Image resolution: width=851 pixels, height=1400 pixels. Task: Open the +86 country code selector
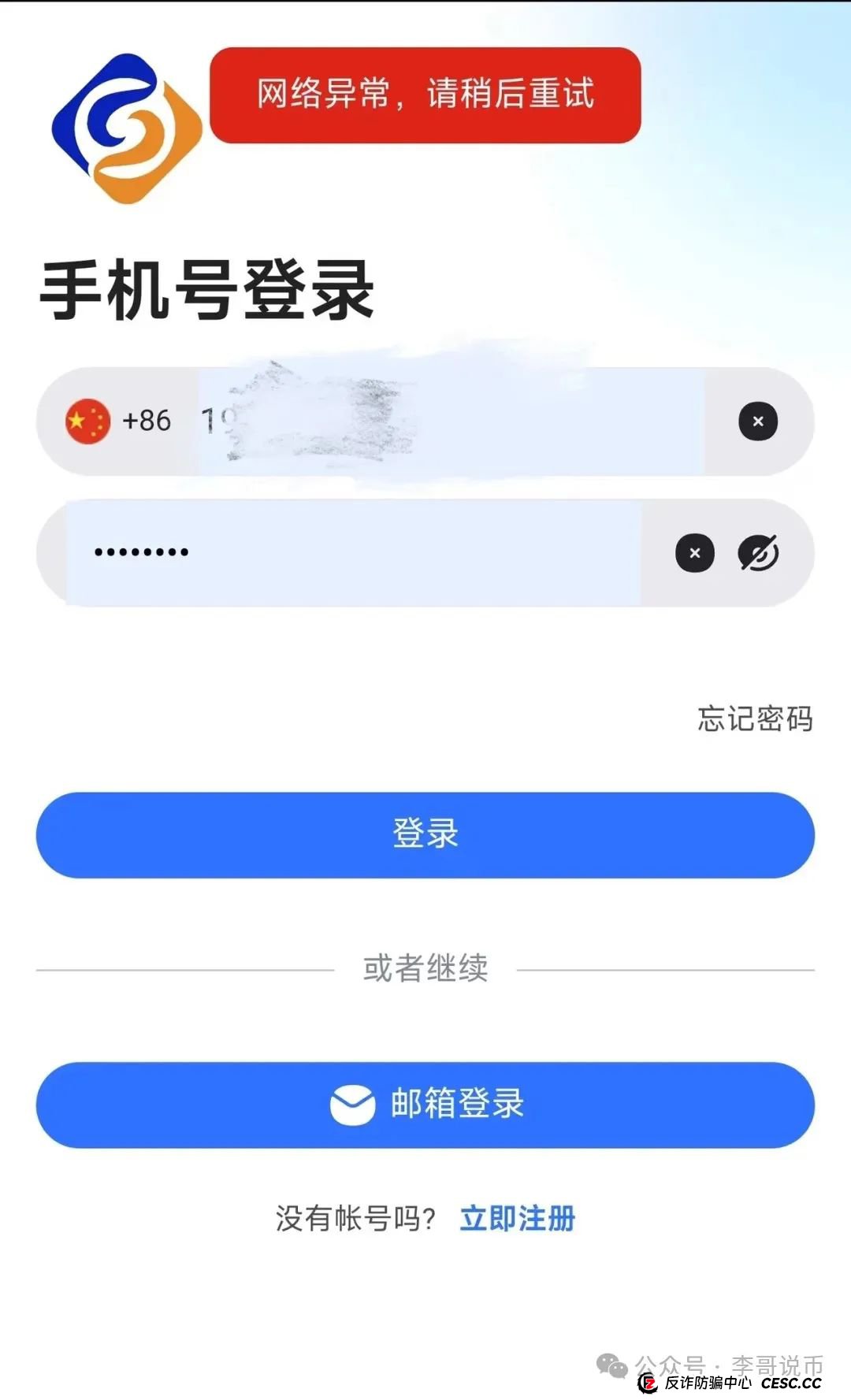(x=147, y=420)
